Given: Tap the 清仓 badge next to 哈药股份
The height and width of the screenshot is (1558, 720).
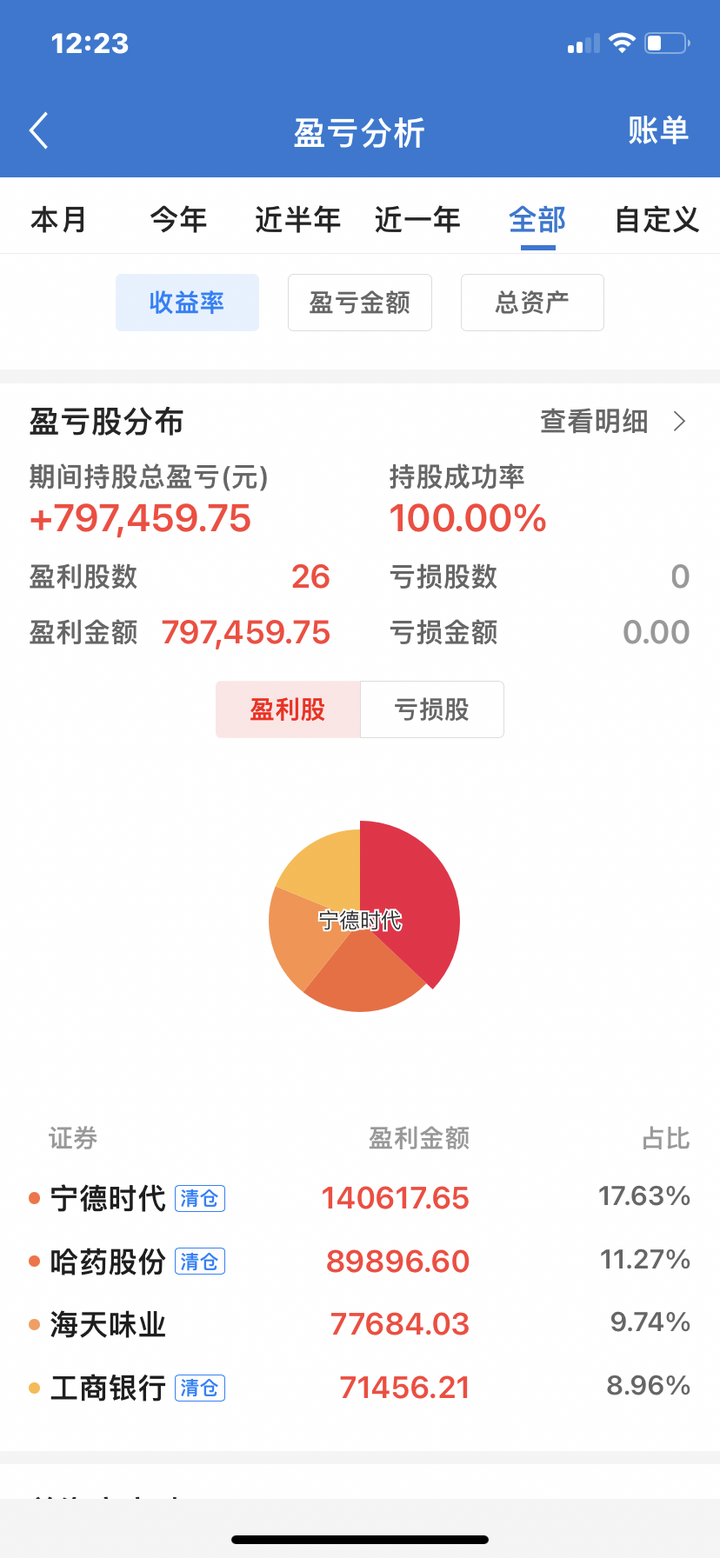Looking at the screenshot, I should pyautogui.click(x=199, y=1261).
